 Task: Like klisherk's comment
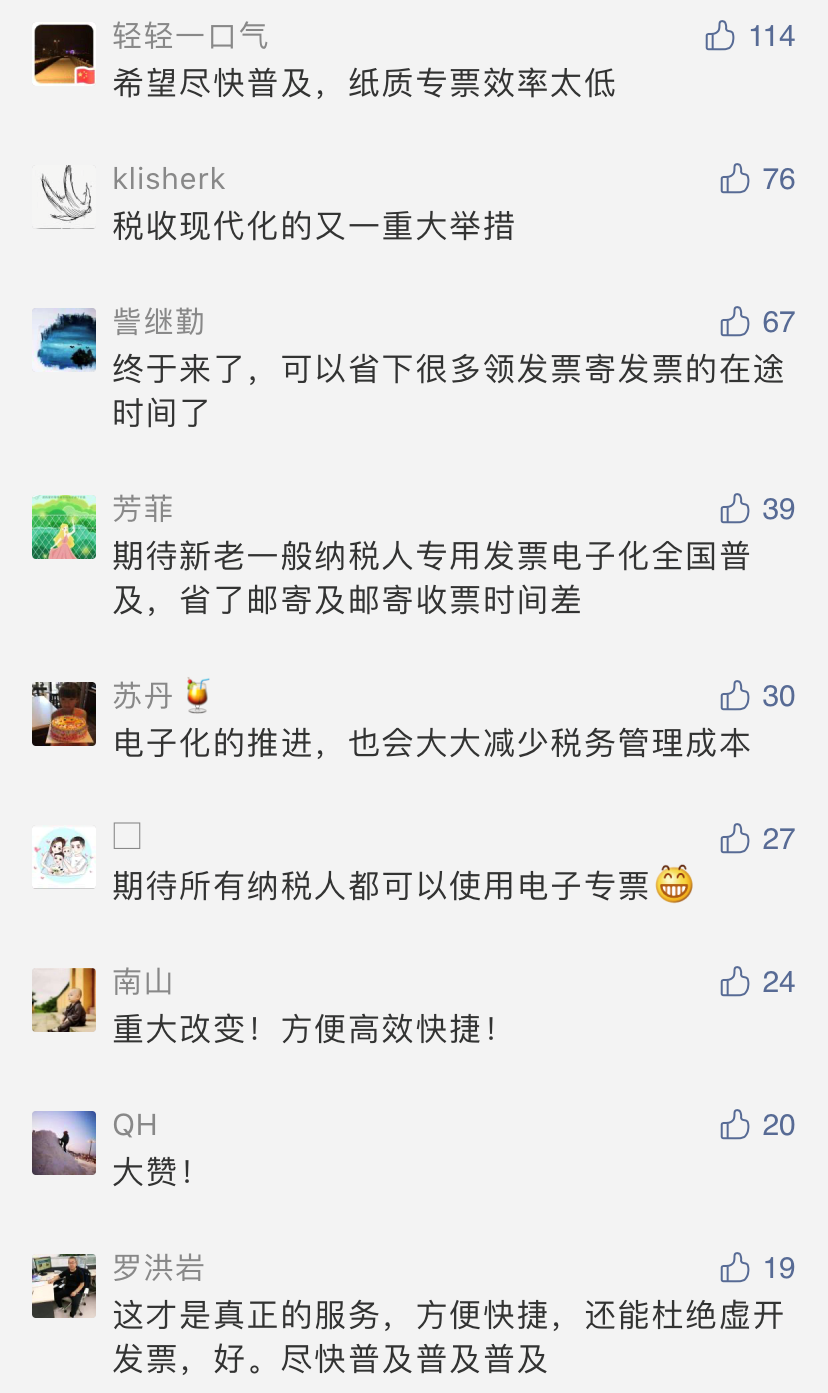(x=735, y=180)
